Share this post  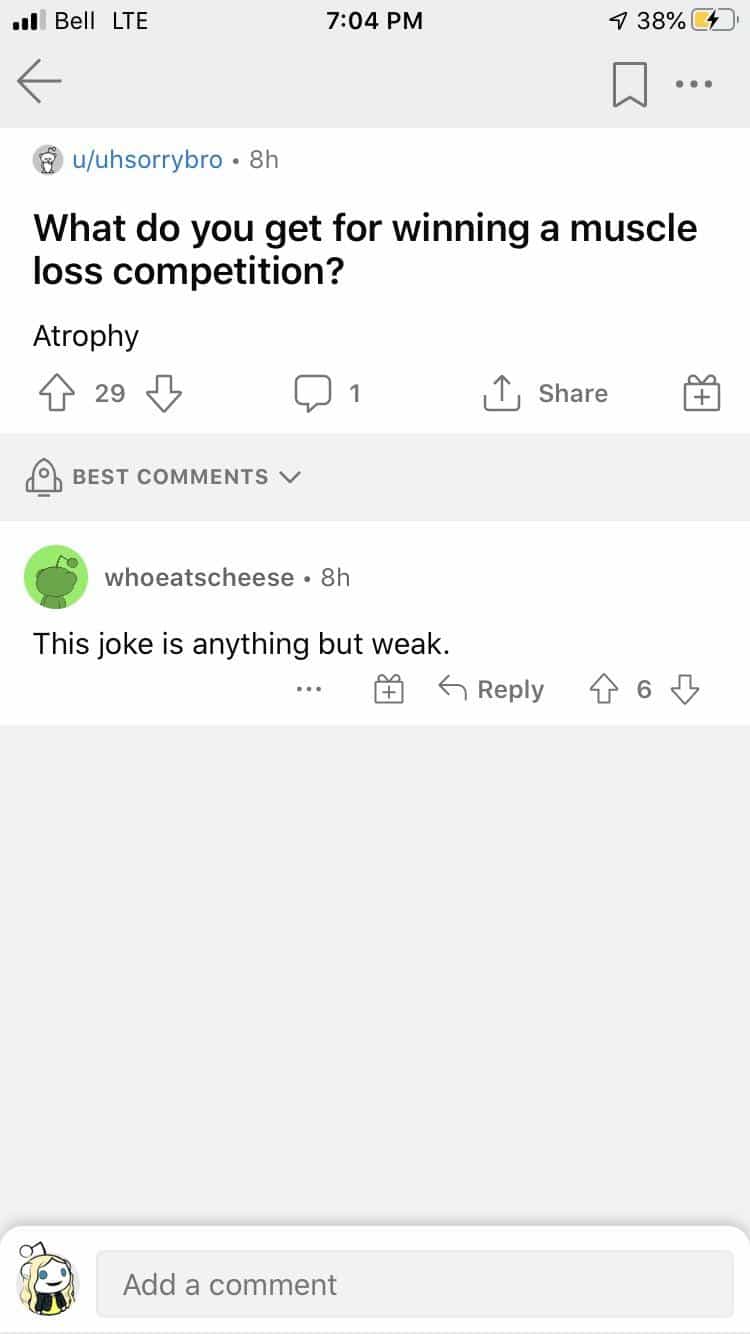pos(546,394)
